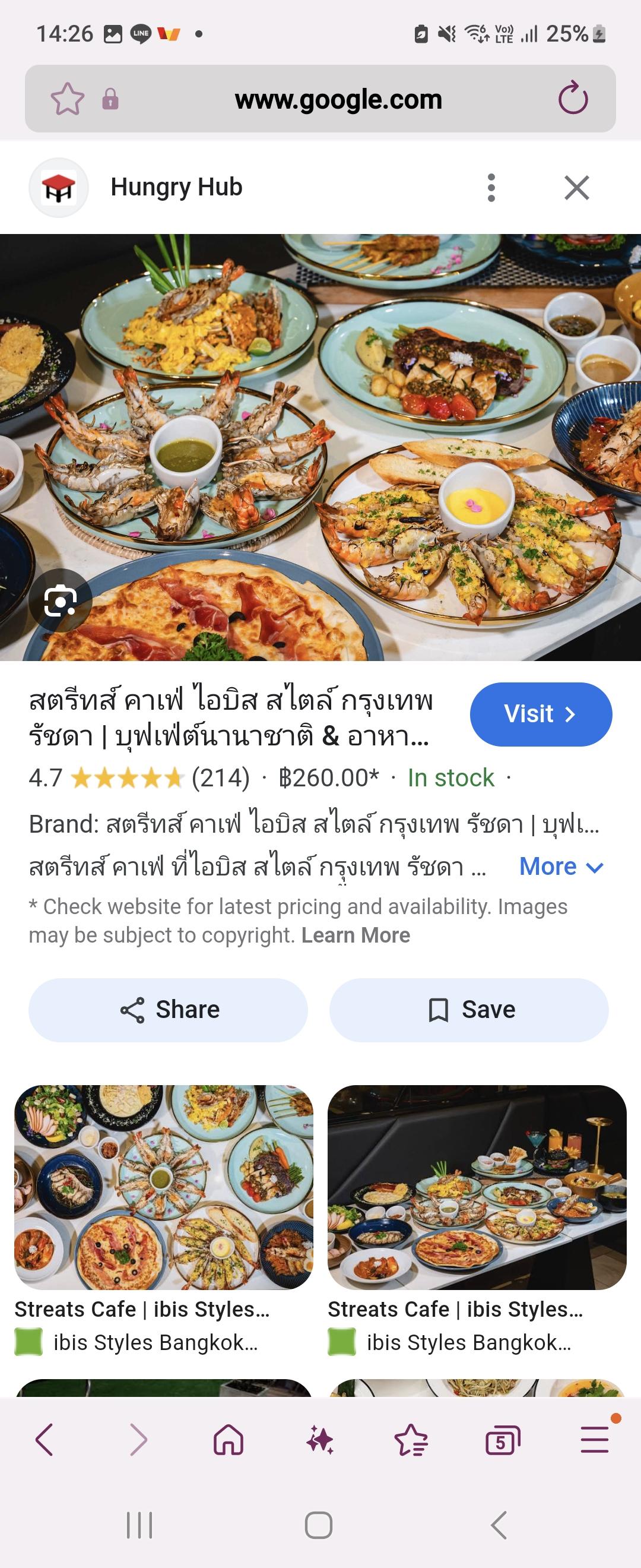Search this image with Google Lens
641x1568 pixels.
60,602
